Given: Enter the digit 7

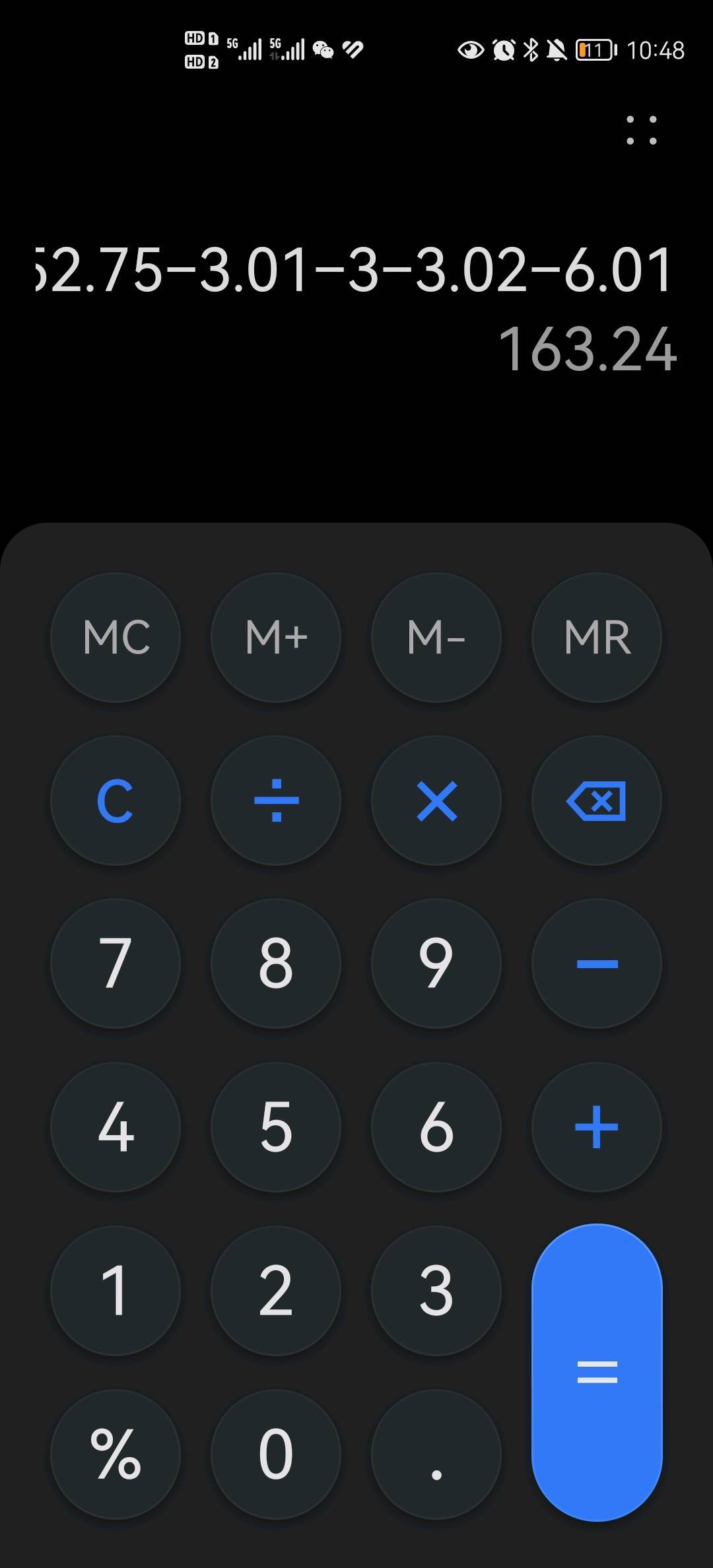Looking at the screenshot, I should click(x=116, y=964).
